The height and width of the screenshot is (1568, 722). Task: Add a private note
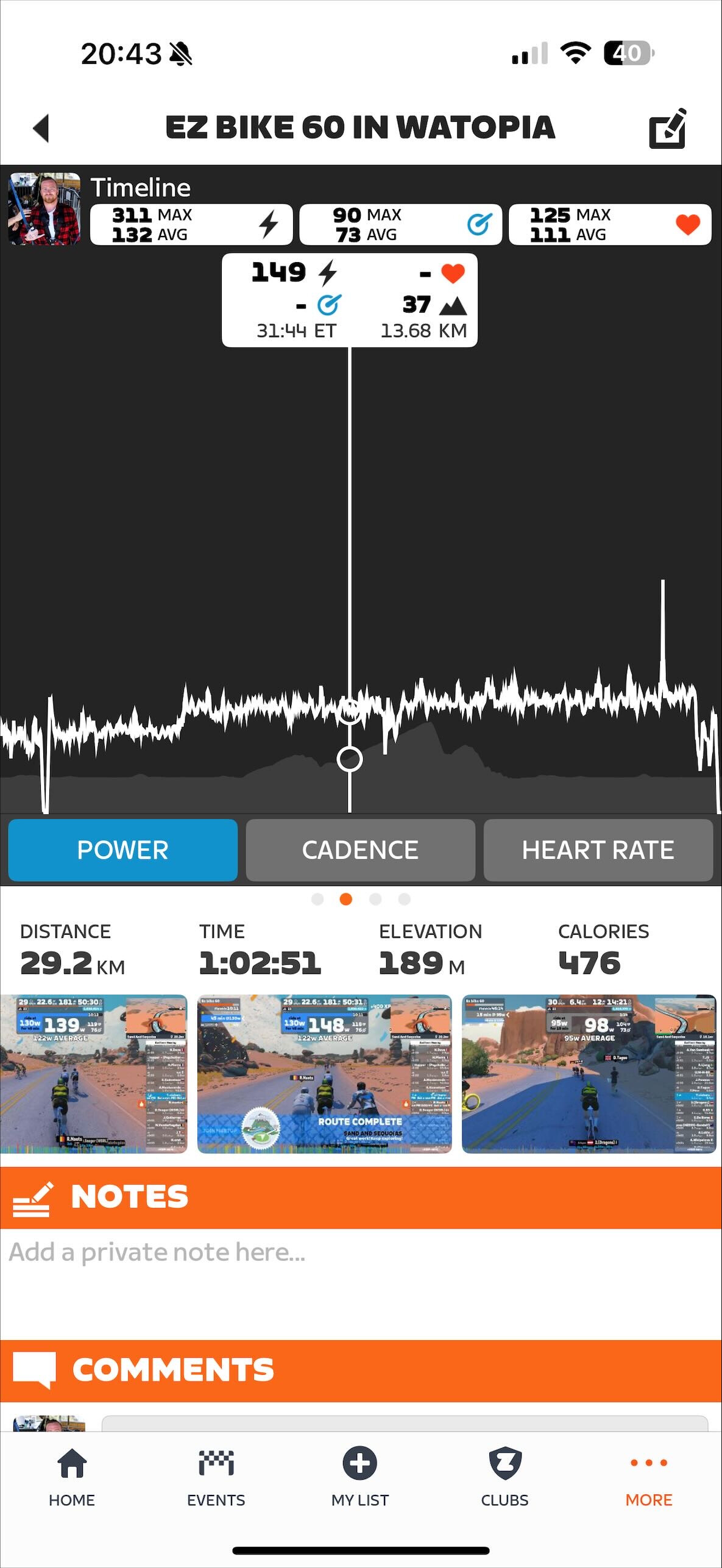[x=359, y=1252]
